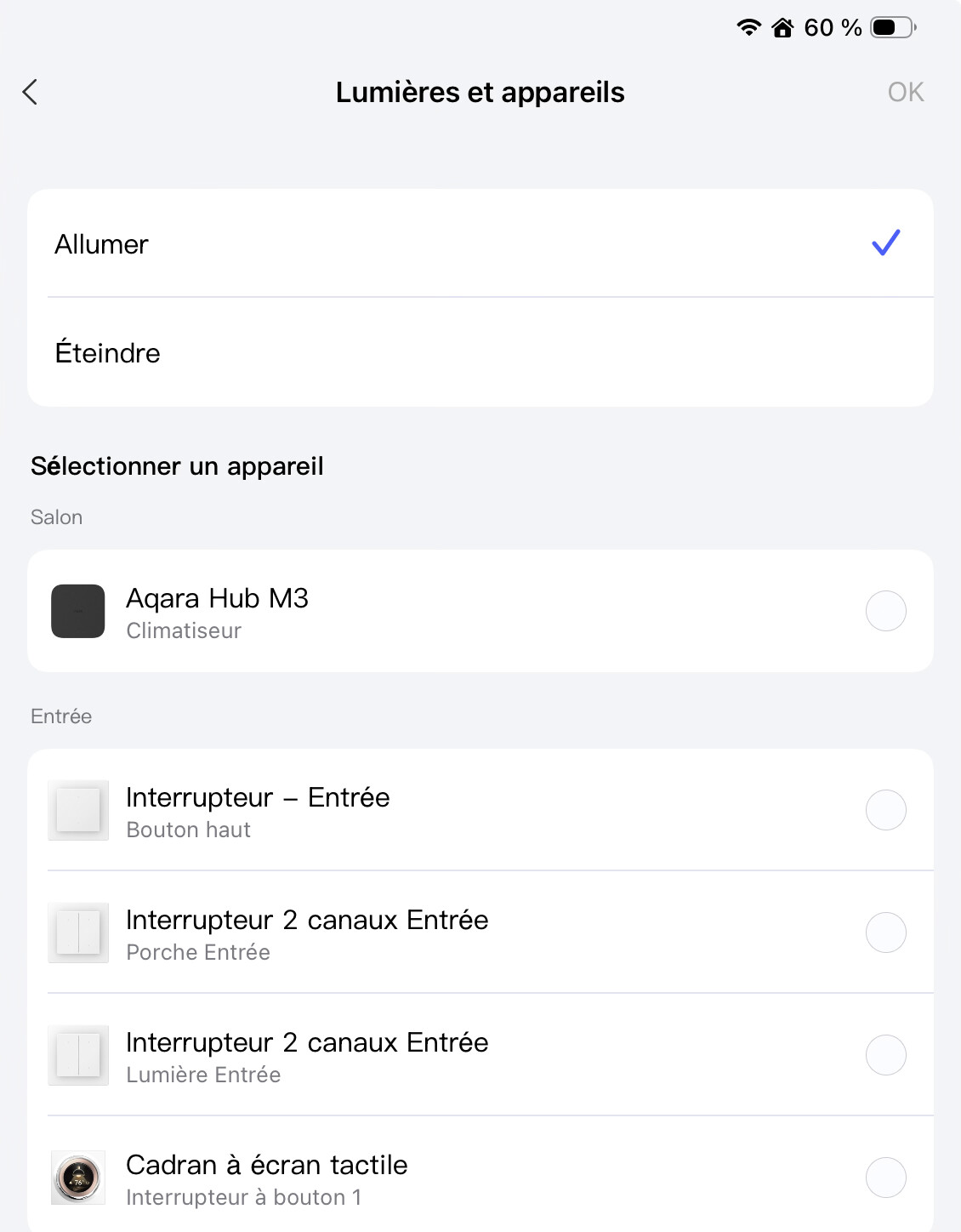Select Cadran à écran tactile device

885,1178
